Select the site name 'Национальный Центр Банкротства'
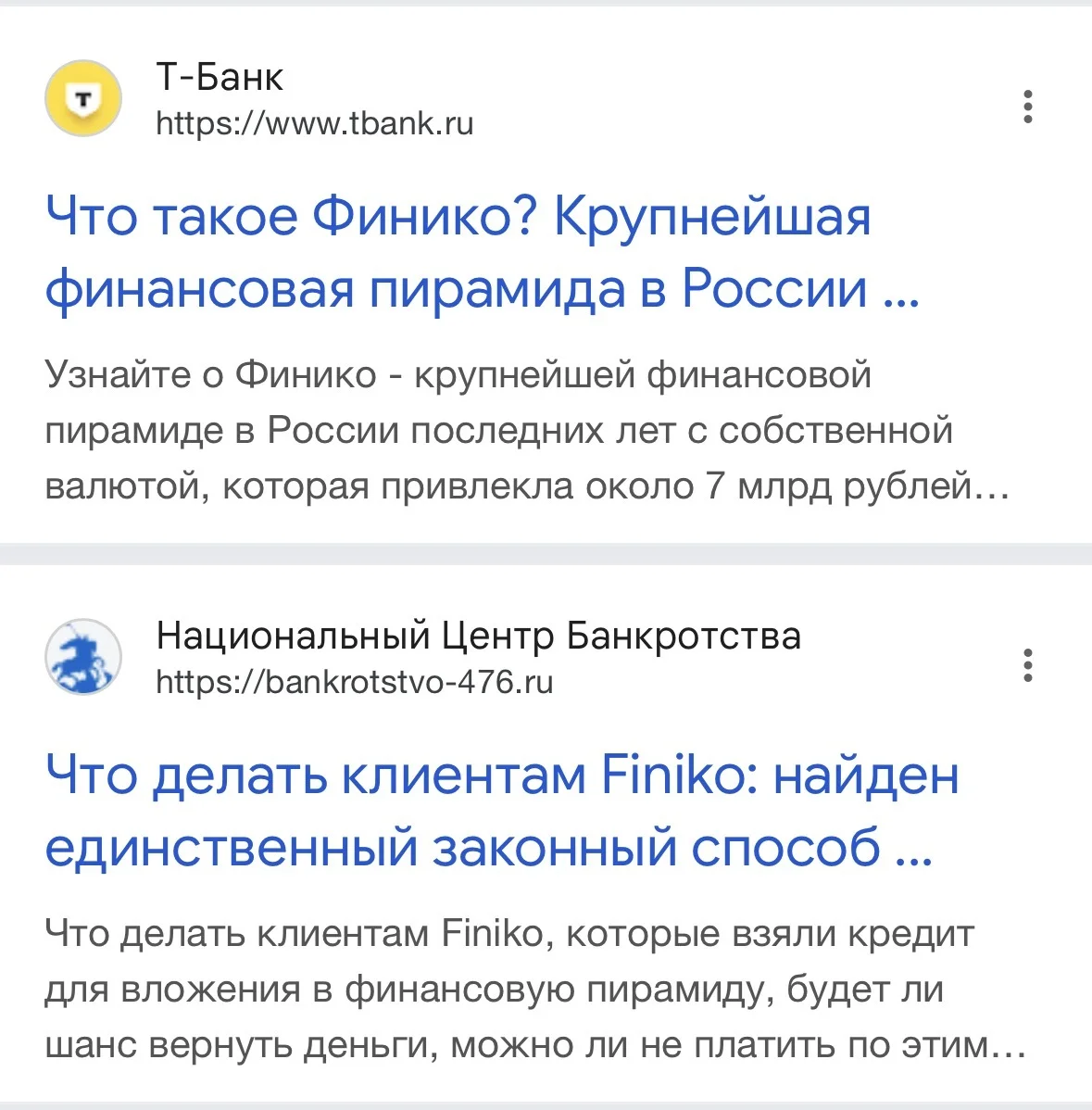This screenshot has width=1092, height=1110. 480,636
